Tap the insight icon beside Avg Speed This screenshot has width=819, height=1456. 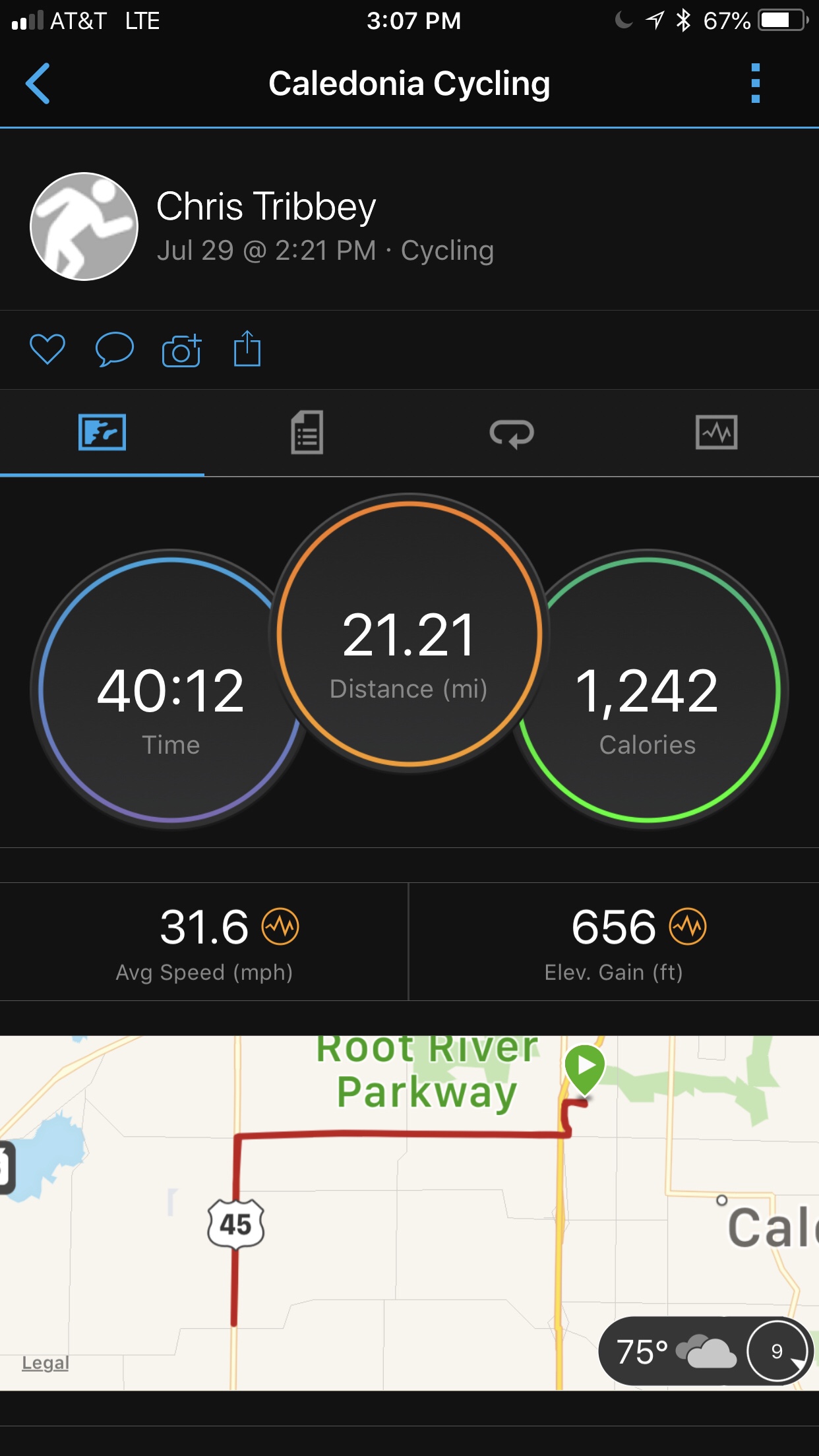click(280, 926)
